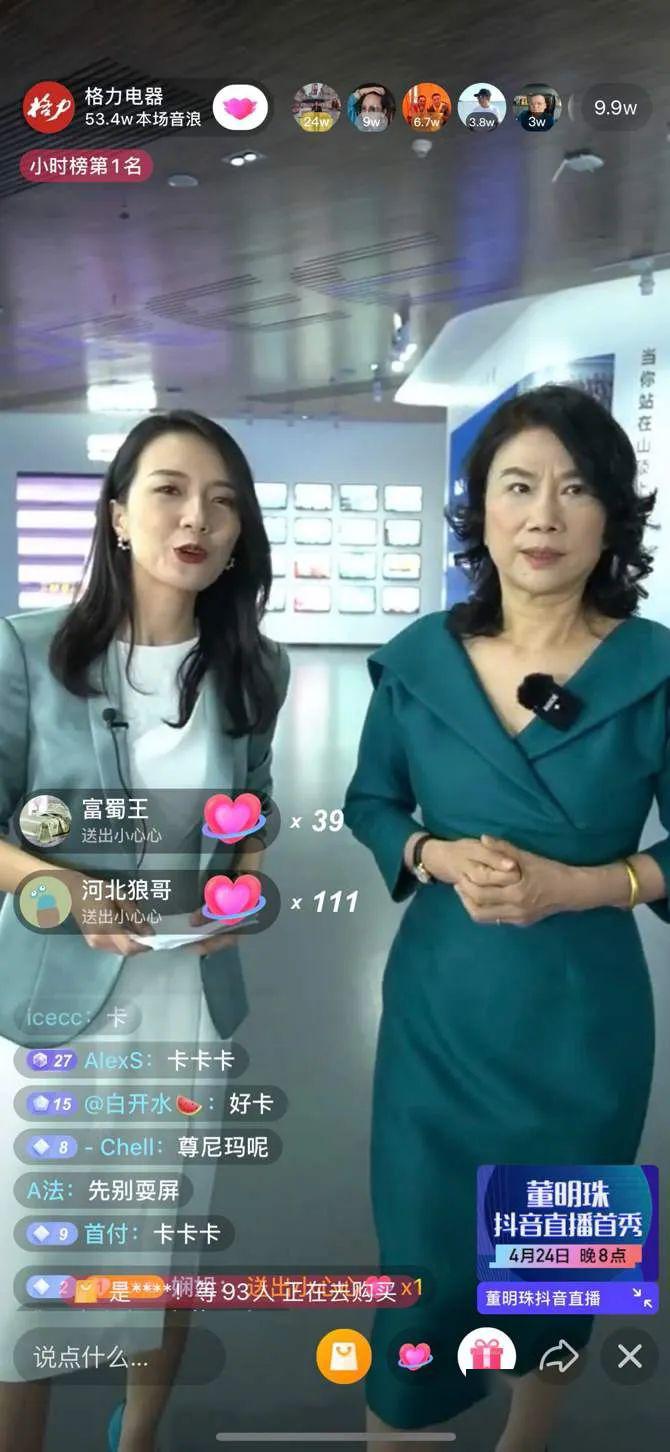Image resolution: width=670 pixels, height=1452 pixels.
Task: Open the 格力电器 host profile
Action: coord(48,107)
